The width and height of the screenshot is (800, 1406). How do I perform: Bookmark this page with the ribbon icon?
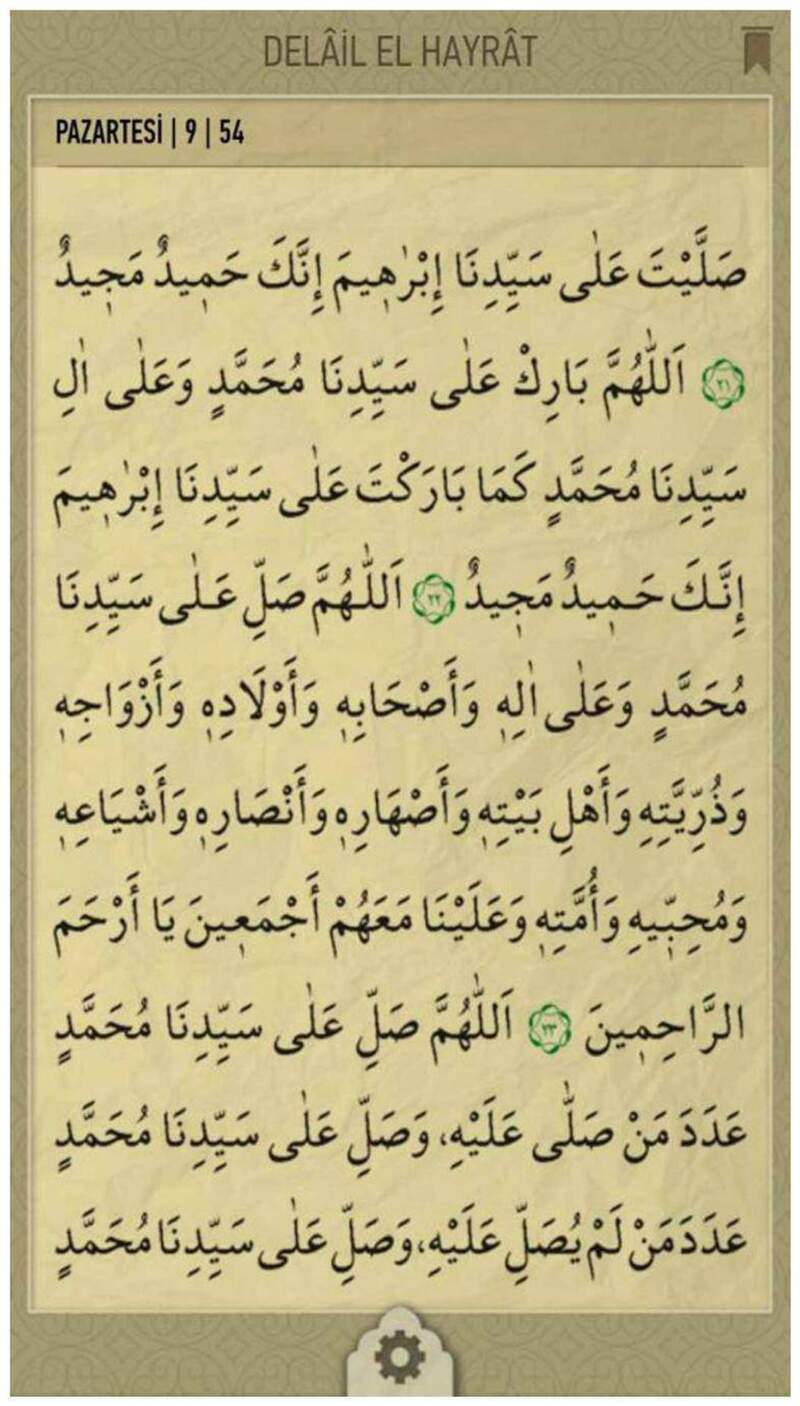click(x=755, y=51)
